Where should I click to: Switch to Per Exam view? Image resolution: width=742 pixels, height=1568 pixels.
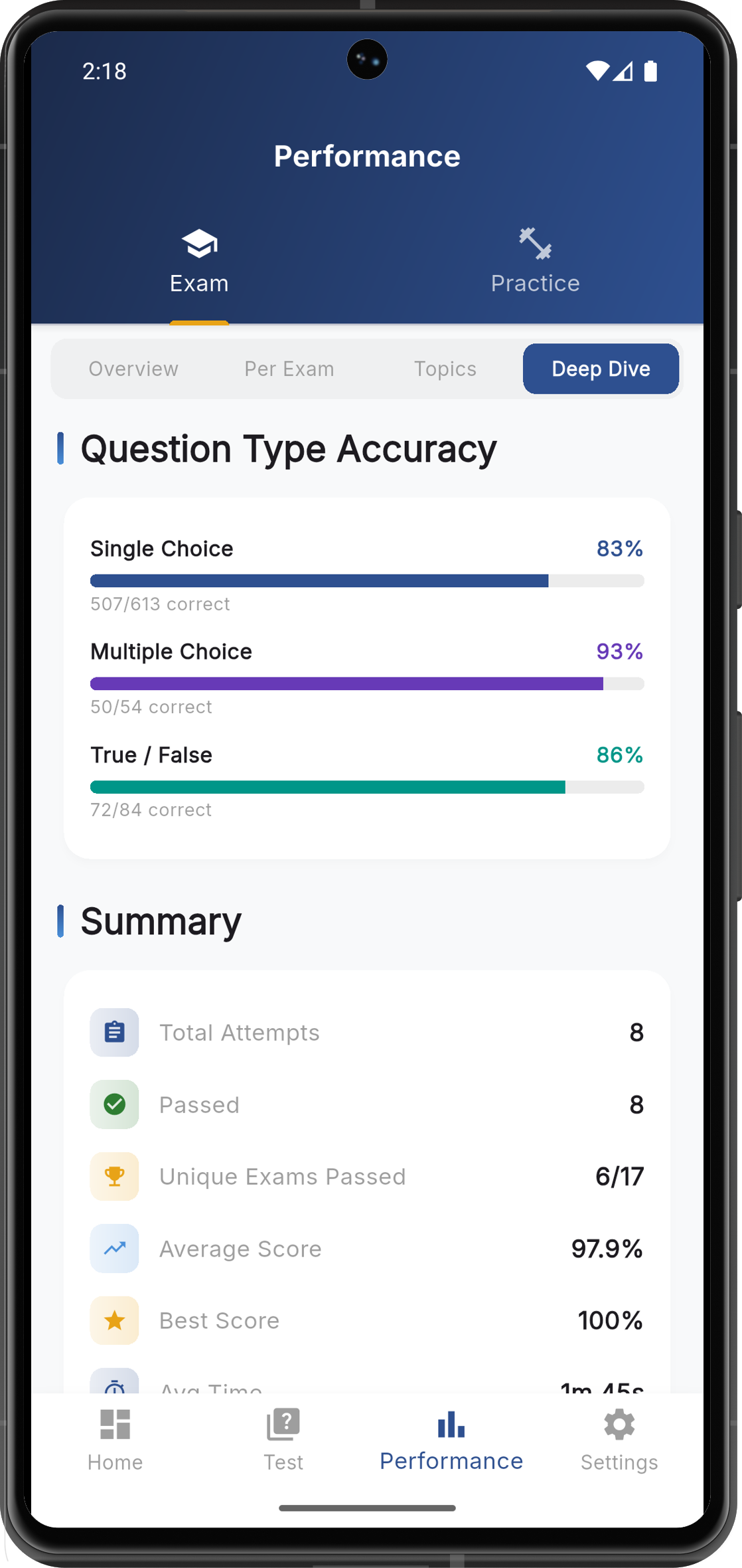(289, 369)
